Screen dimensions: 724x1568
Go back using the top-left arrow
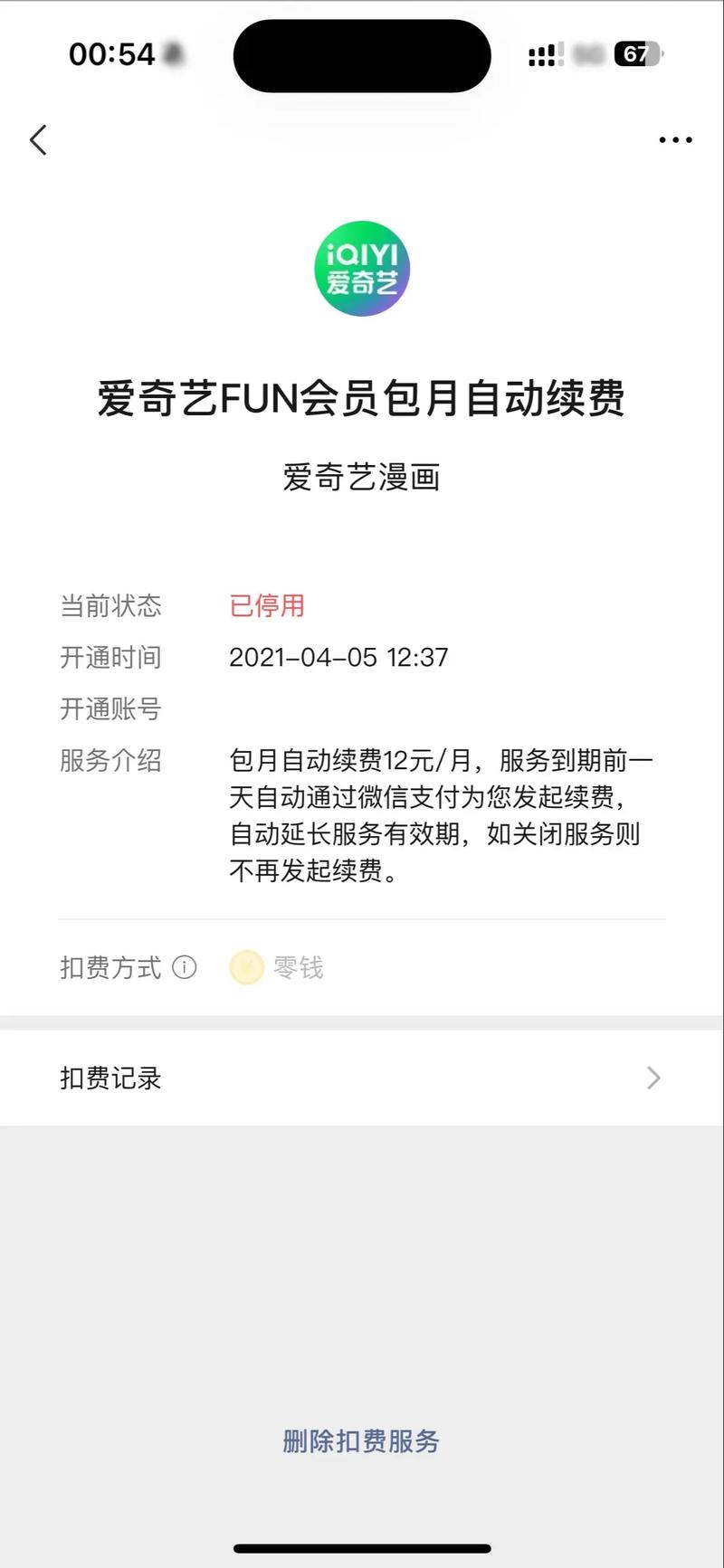tap(38, 140)
